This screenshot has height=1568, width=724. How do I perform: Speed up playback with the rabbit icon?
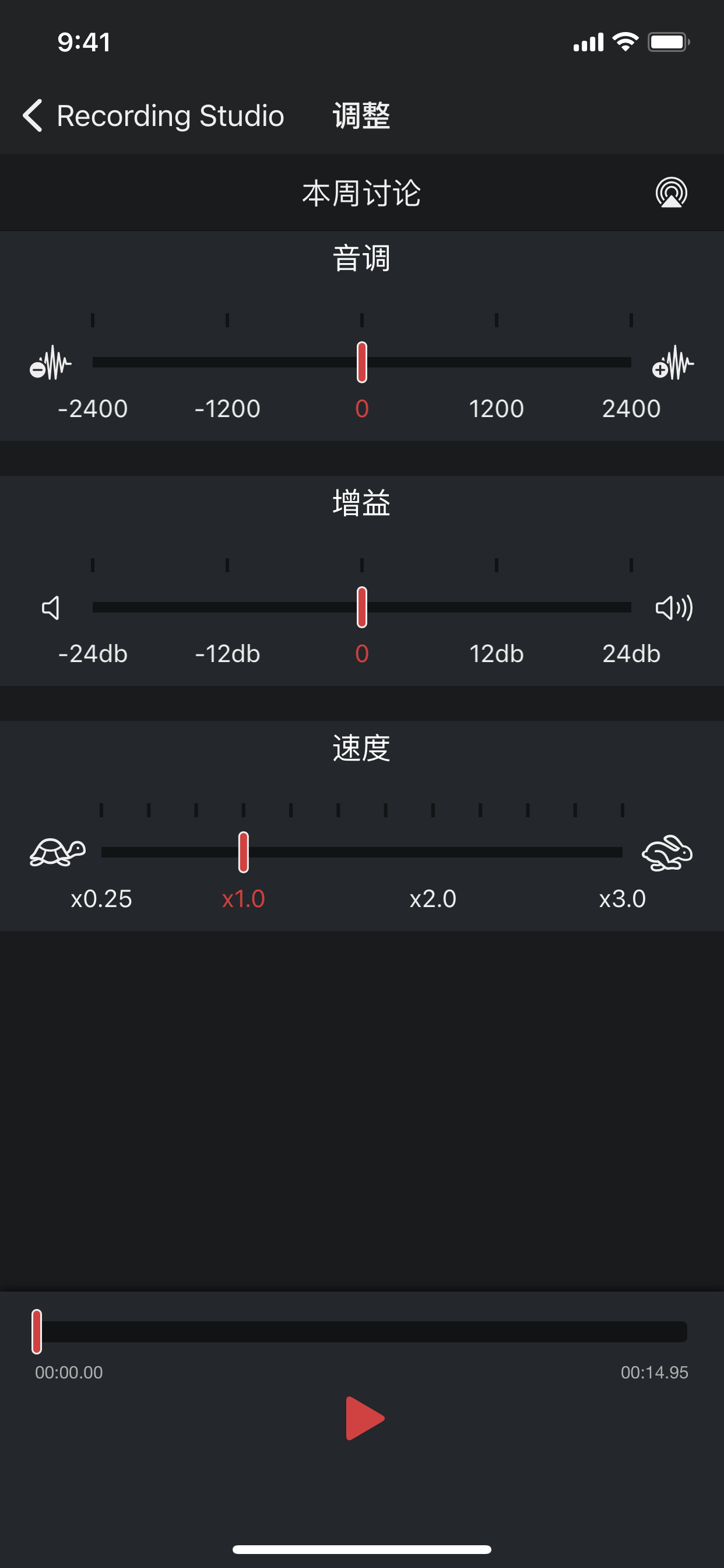point(667,852)
